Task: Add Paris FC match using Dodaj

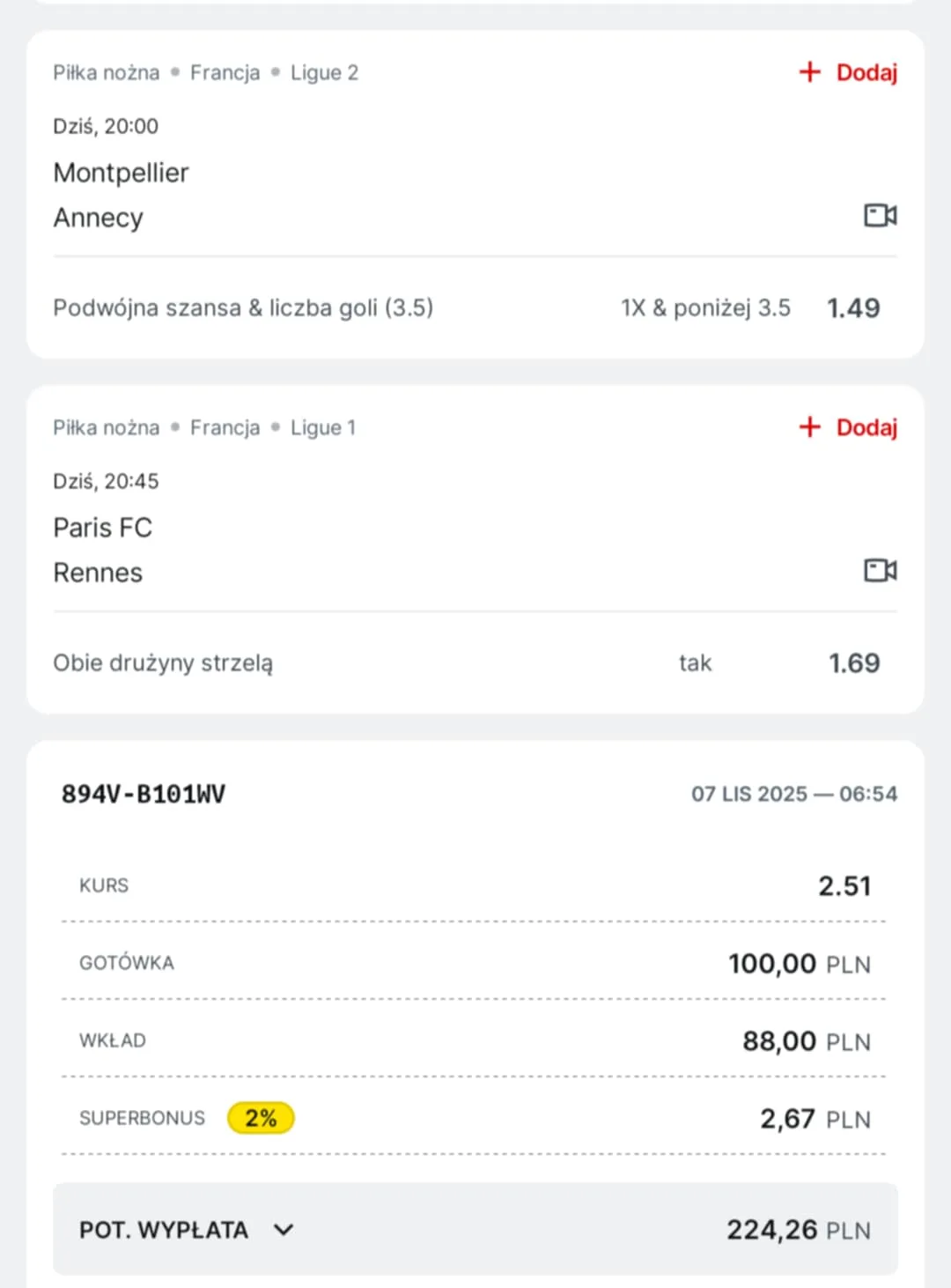Action: coord(866,427)
